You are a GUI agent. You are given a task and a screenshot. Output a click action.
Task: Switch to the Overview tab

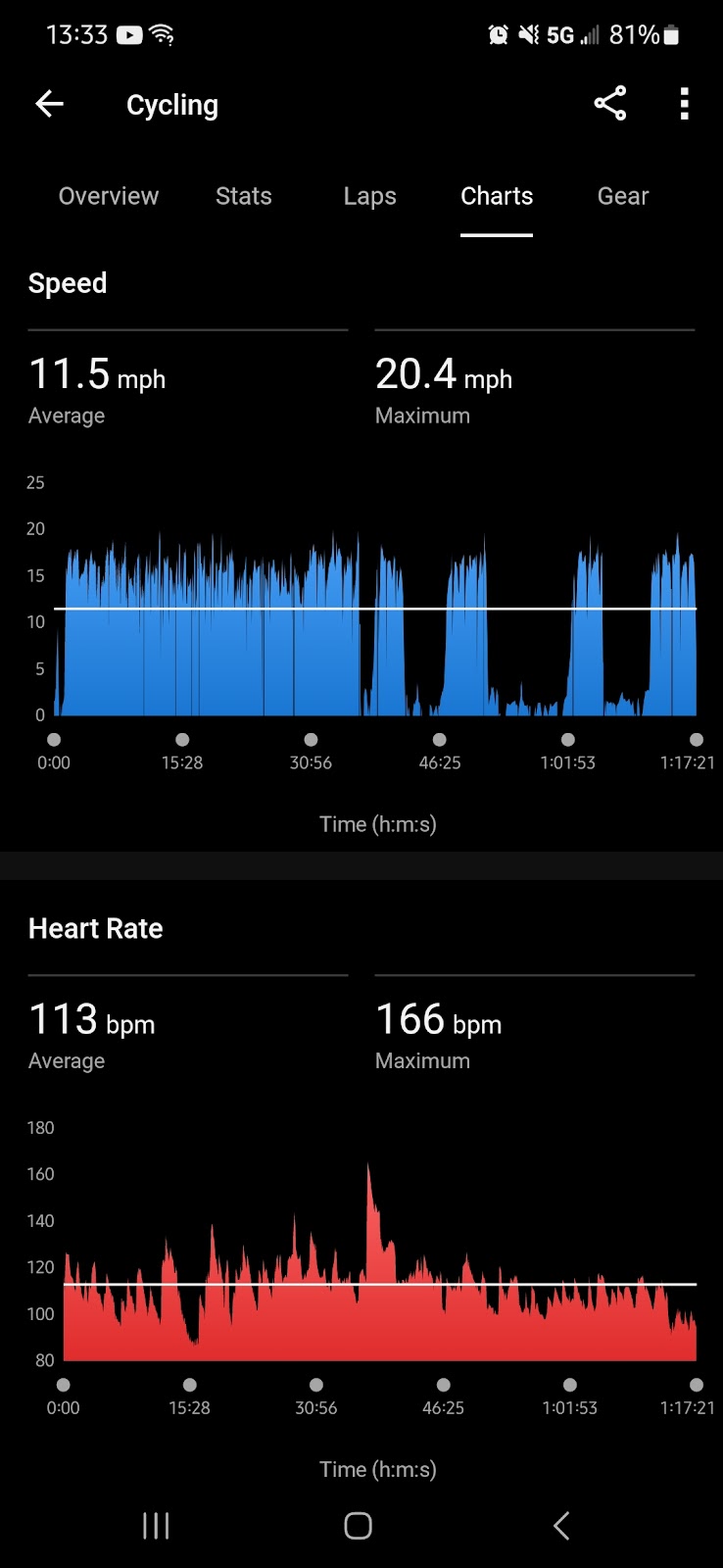109,196
